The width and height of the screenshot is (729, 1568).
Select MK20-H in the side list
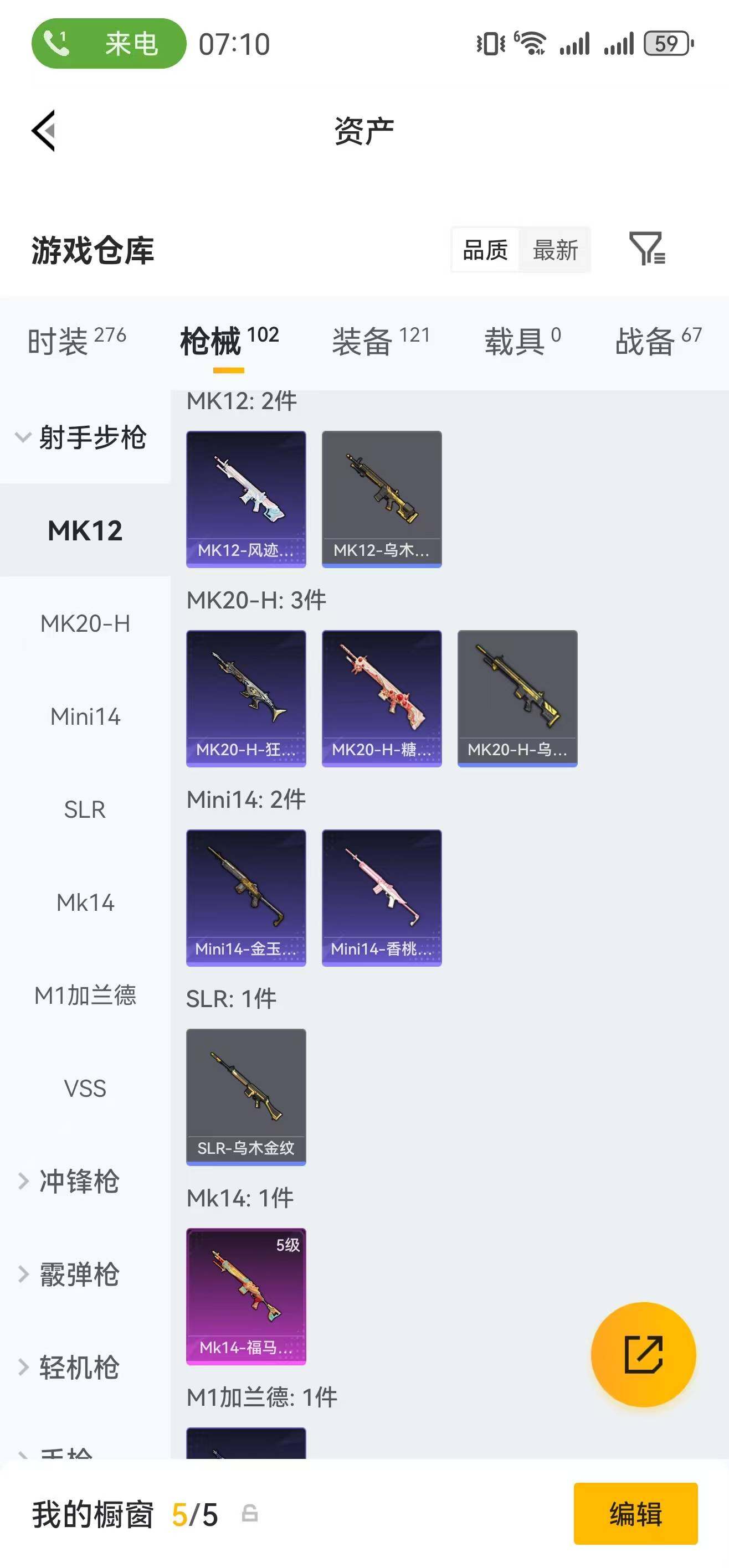pyautogui.click(x=85, y=623)
